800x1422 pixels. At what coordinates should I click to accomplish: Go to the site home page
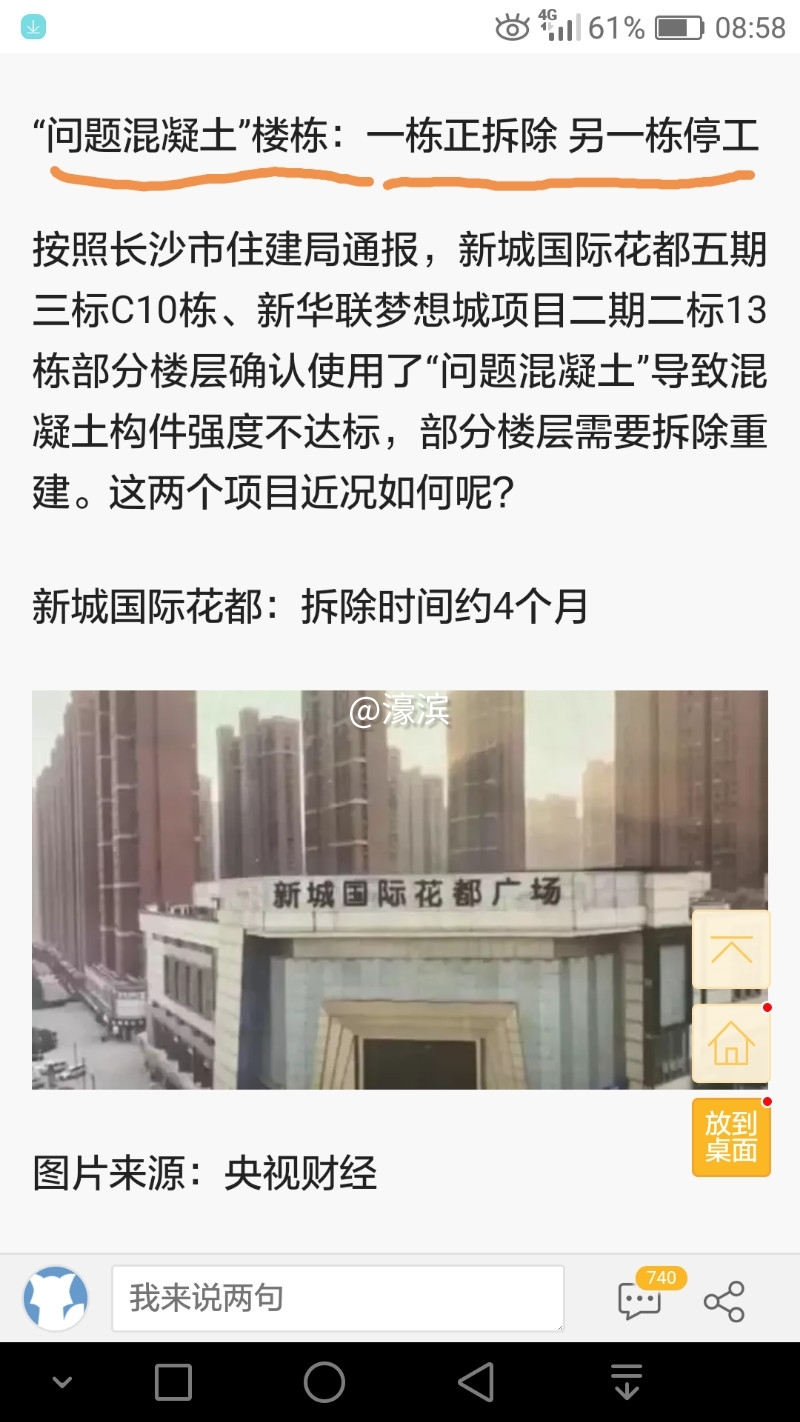tap(731, 1043)
